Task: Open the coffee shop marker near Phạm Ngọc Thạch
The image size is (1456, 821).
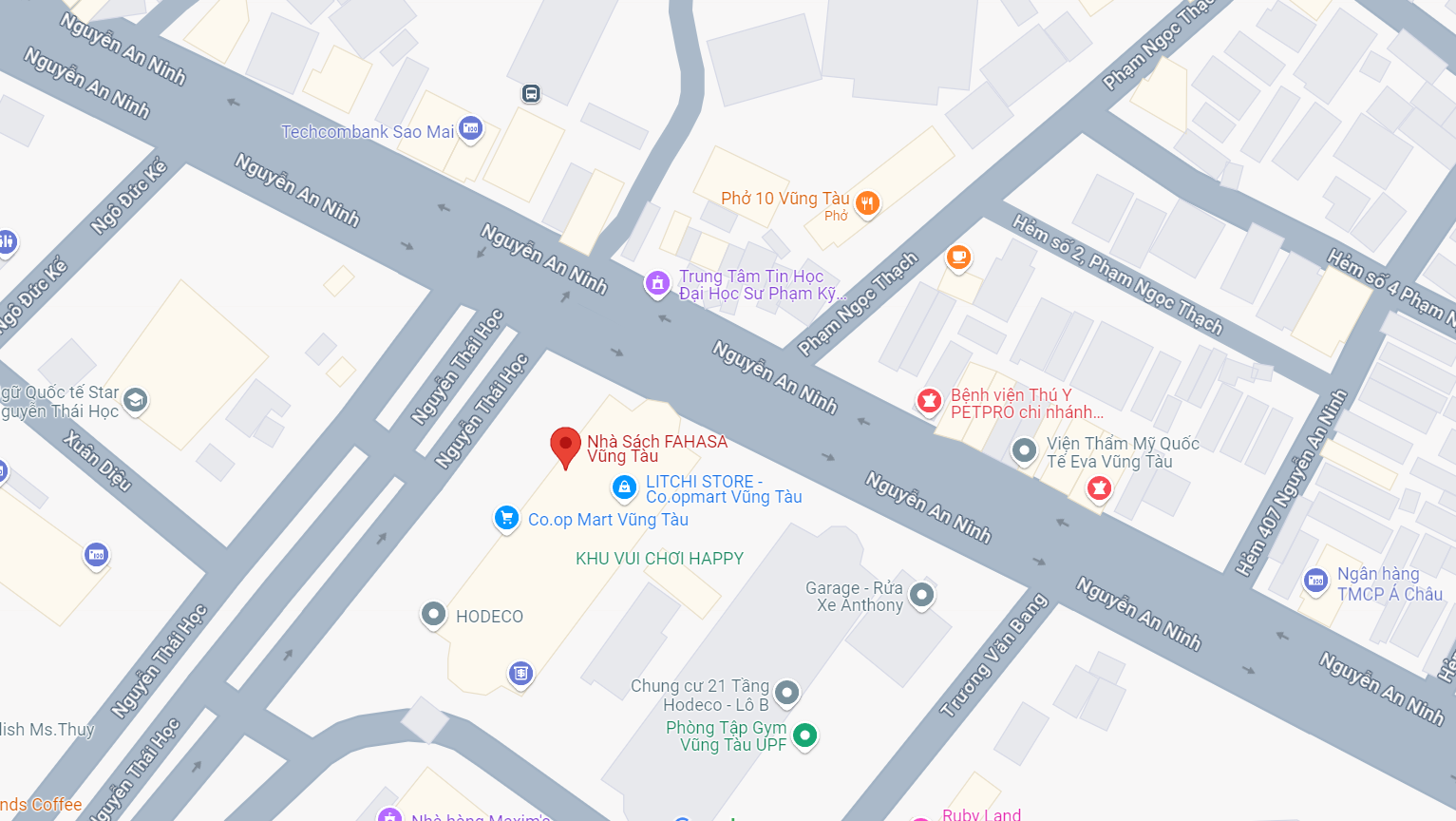Action: point(958,257)
